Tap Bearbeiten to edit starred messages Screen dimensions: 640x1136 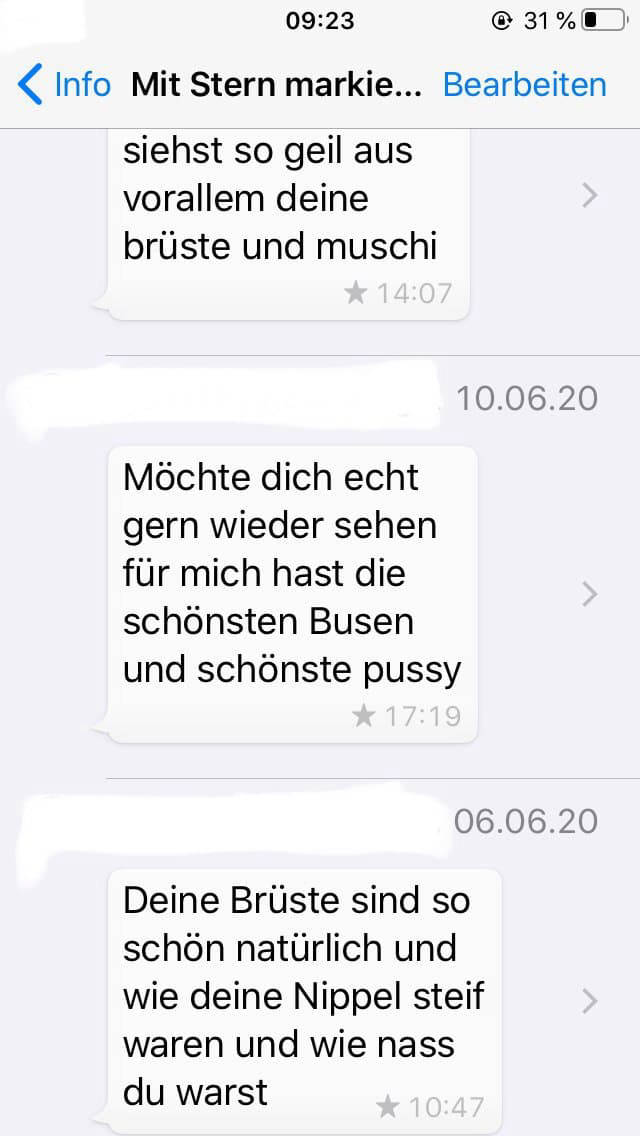click(x=524, y=85)
